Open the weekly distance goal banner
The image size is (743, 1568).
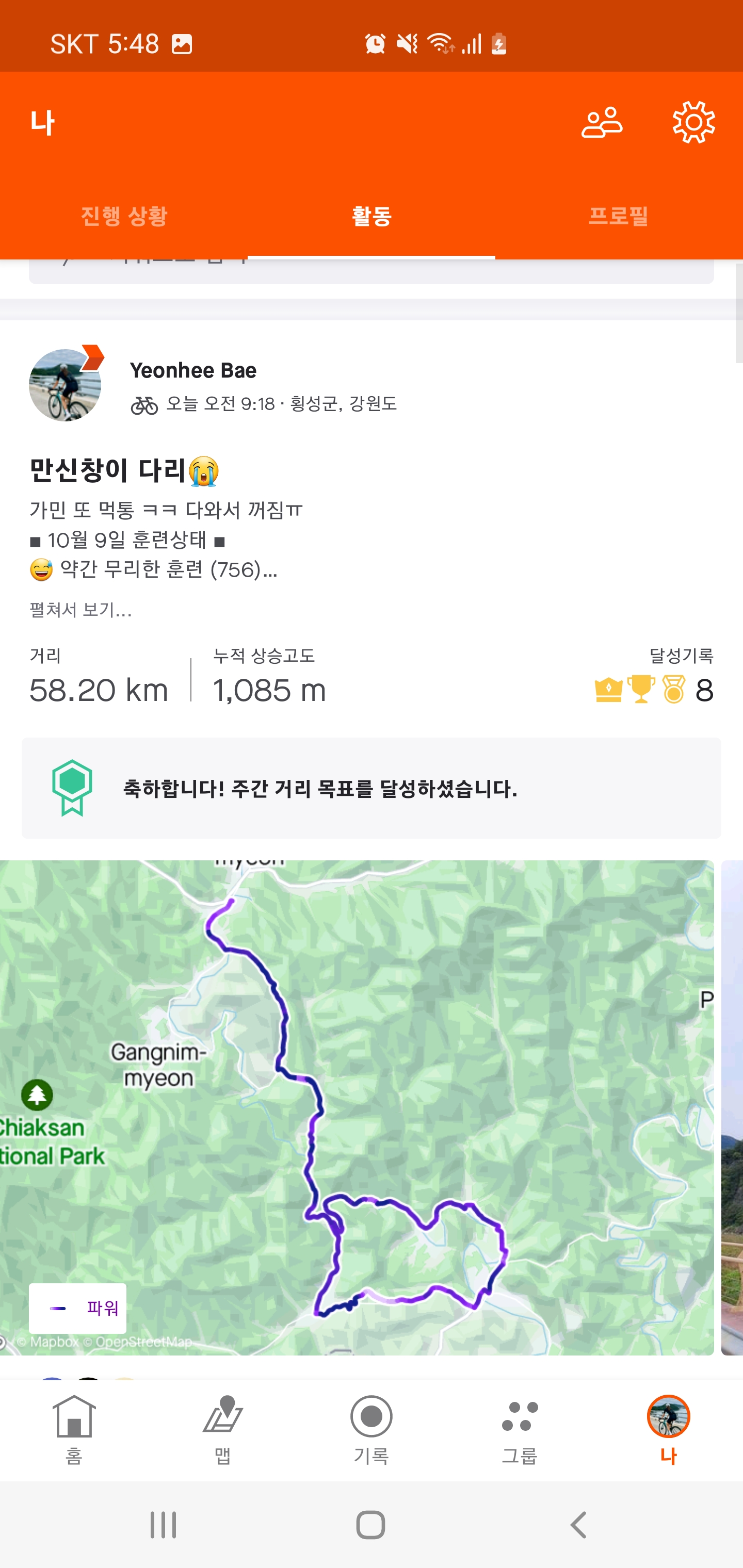372,788
